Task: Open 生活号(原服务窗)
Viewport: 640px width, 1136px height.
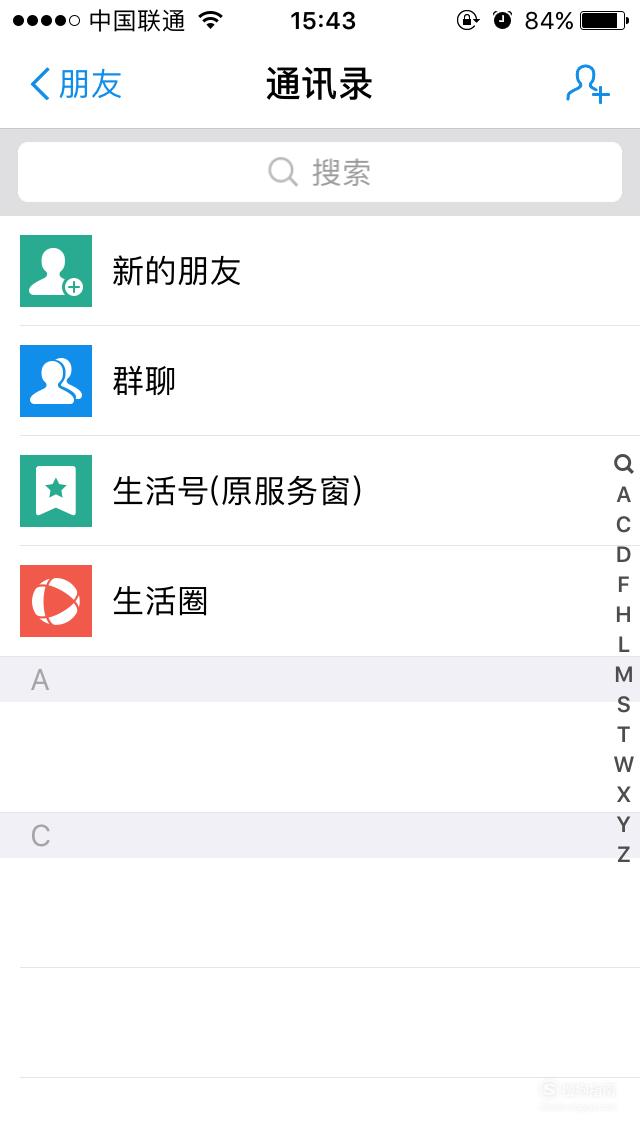Action: pyautogui.click(x=320, y=491)
